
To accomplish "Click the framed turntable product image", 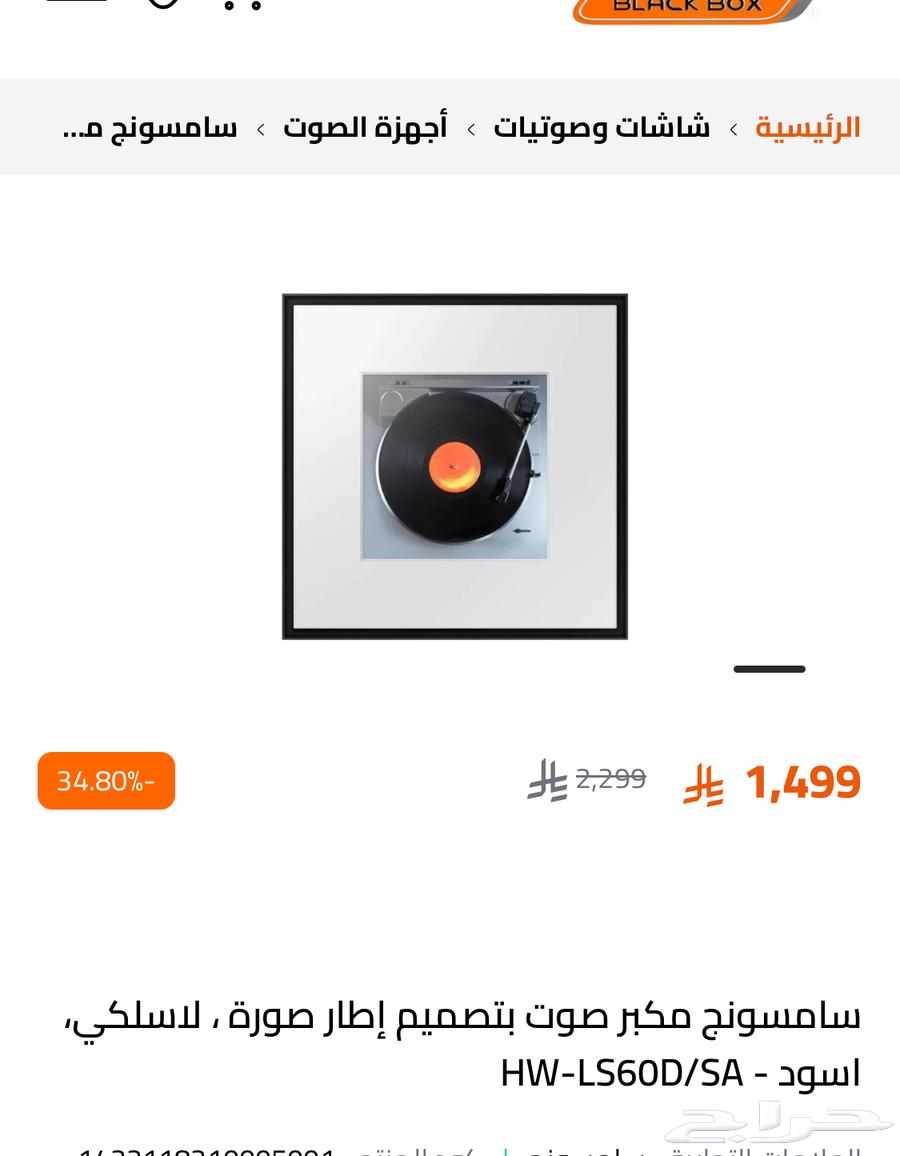I will 455,465.
